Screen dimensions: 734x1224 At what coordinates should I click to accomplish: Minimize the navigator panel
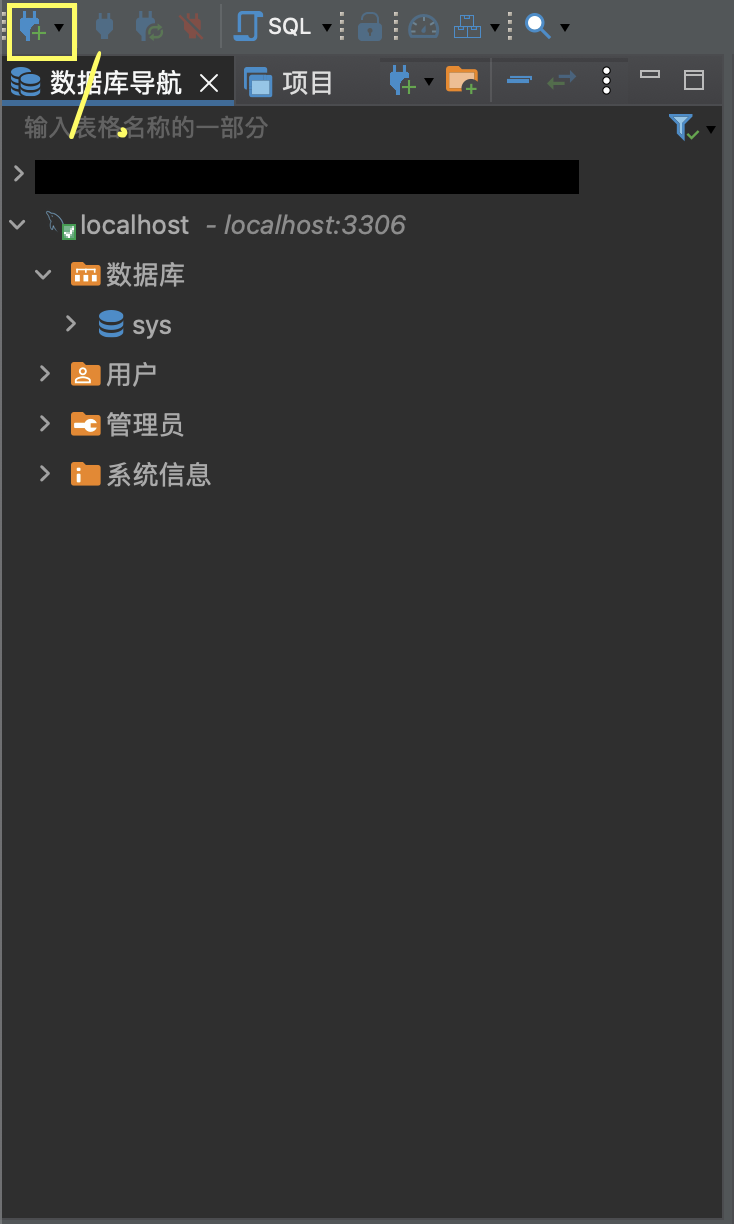click(650, 75)
